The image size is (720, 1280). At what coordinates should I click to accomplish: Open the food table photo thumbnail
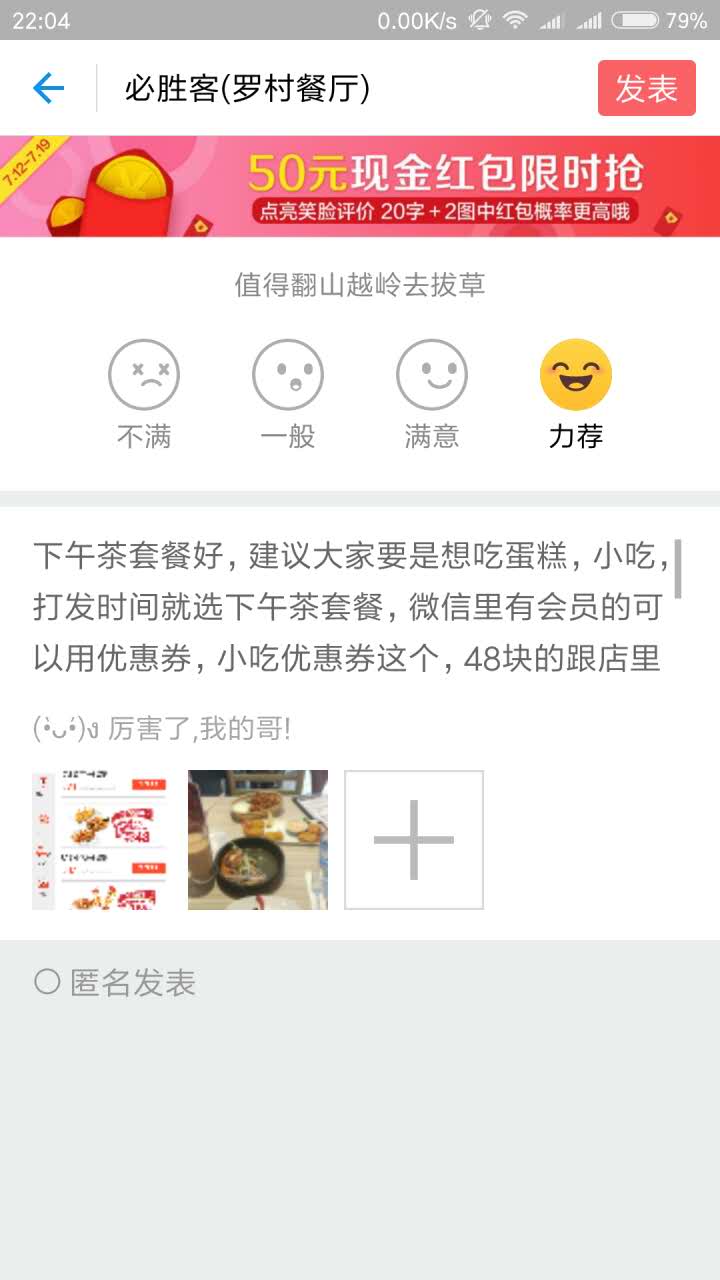(x=258, y=839)
